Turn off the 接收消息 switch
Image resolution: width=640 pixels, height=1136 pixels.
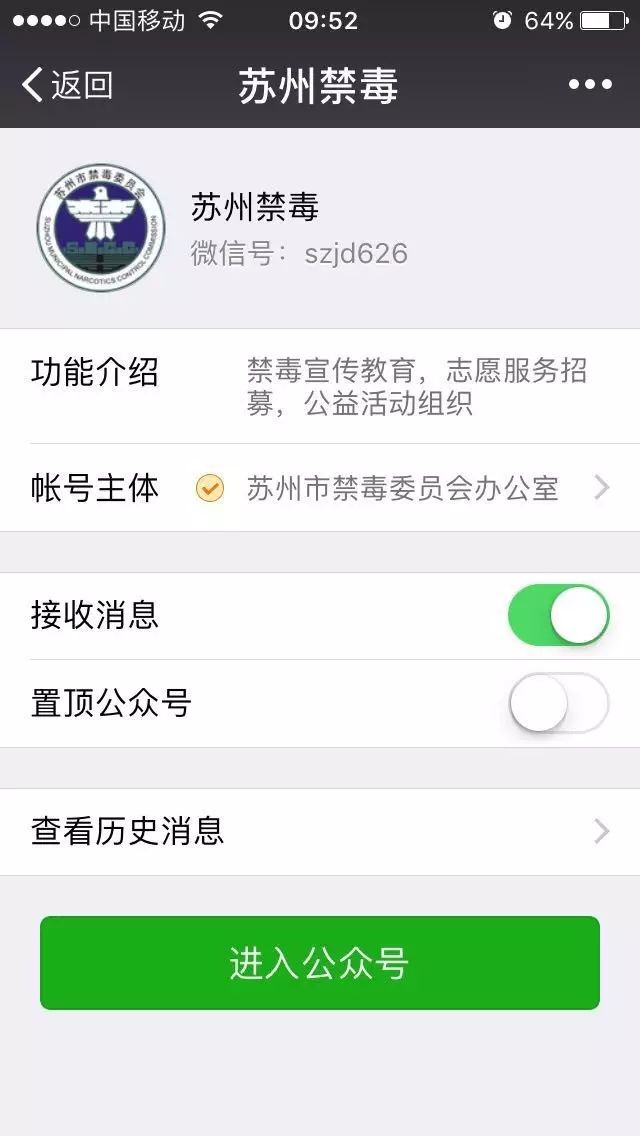point(558,615)
